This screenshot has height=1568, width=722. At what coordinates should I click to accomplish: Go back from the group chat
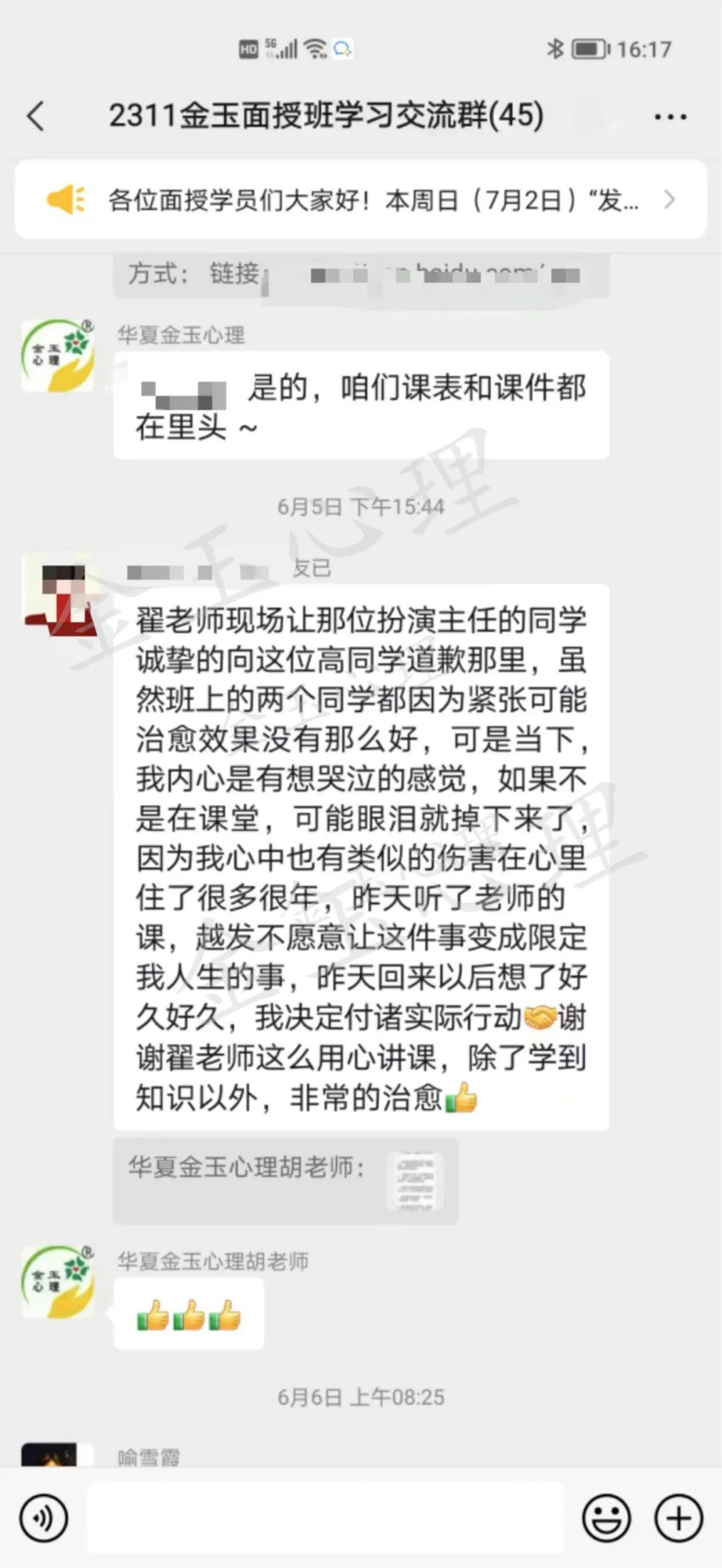pos(36,116)
